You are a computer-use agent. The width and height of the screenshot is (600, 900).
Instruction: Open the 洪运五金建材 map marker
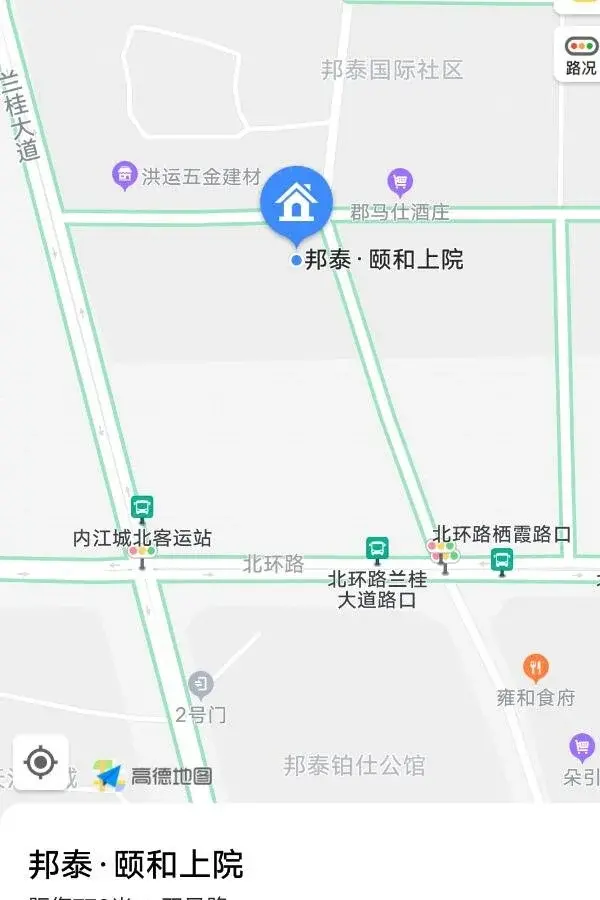[x=125, y=177]
